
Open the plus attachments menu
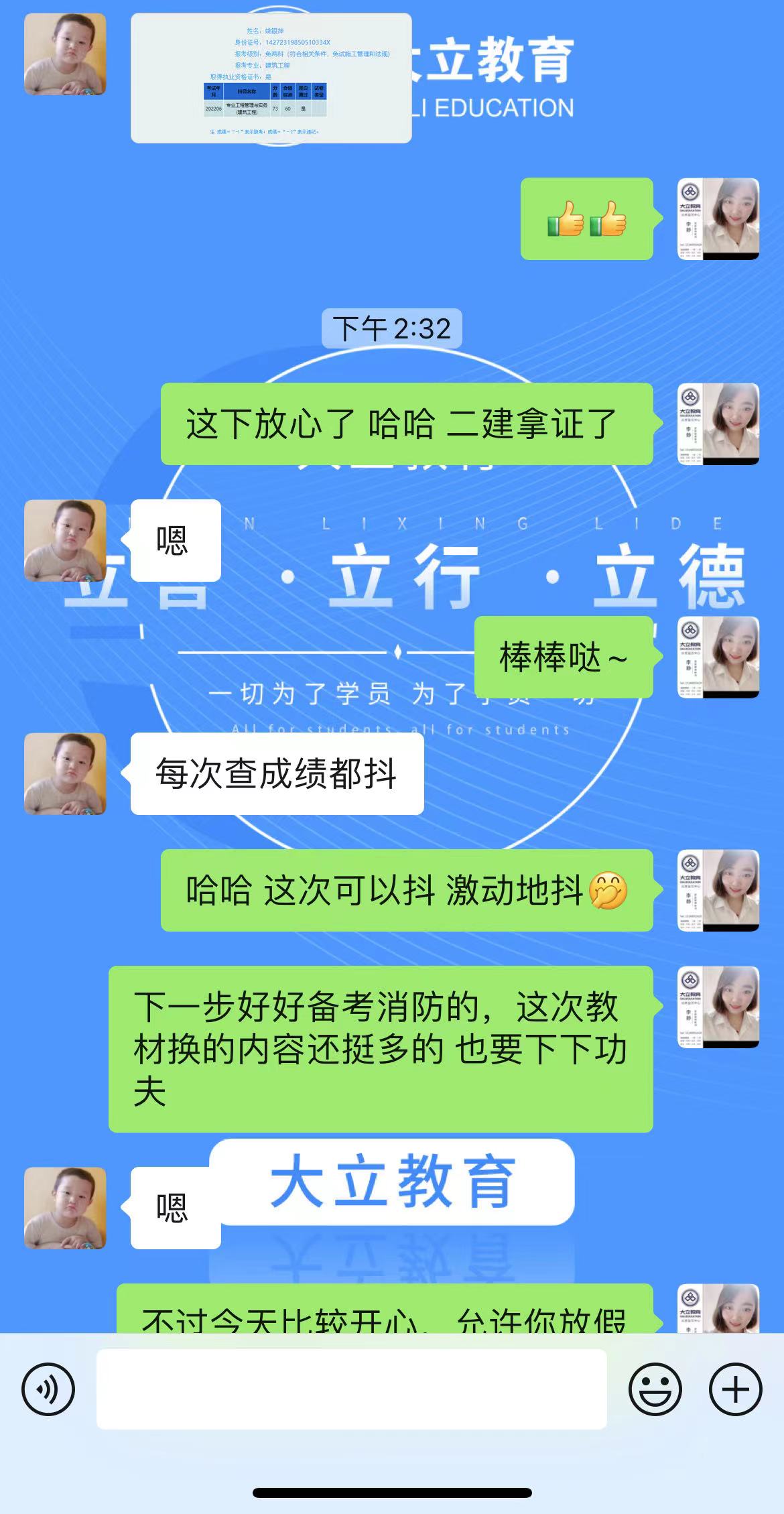coord(735,1389)
